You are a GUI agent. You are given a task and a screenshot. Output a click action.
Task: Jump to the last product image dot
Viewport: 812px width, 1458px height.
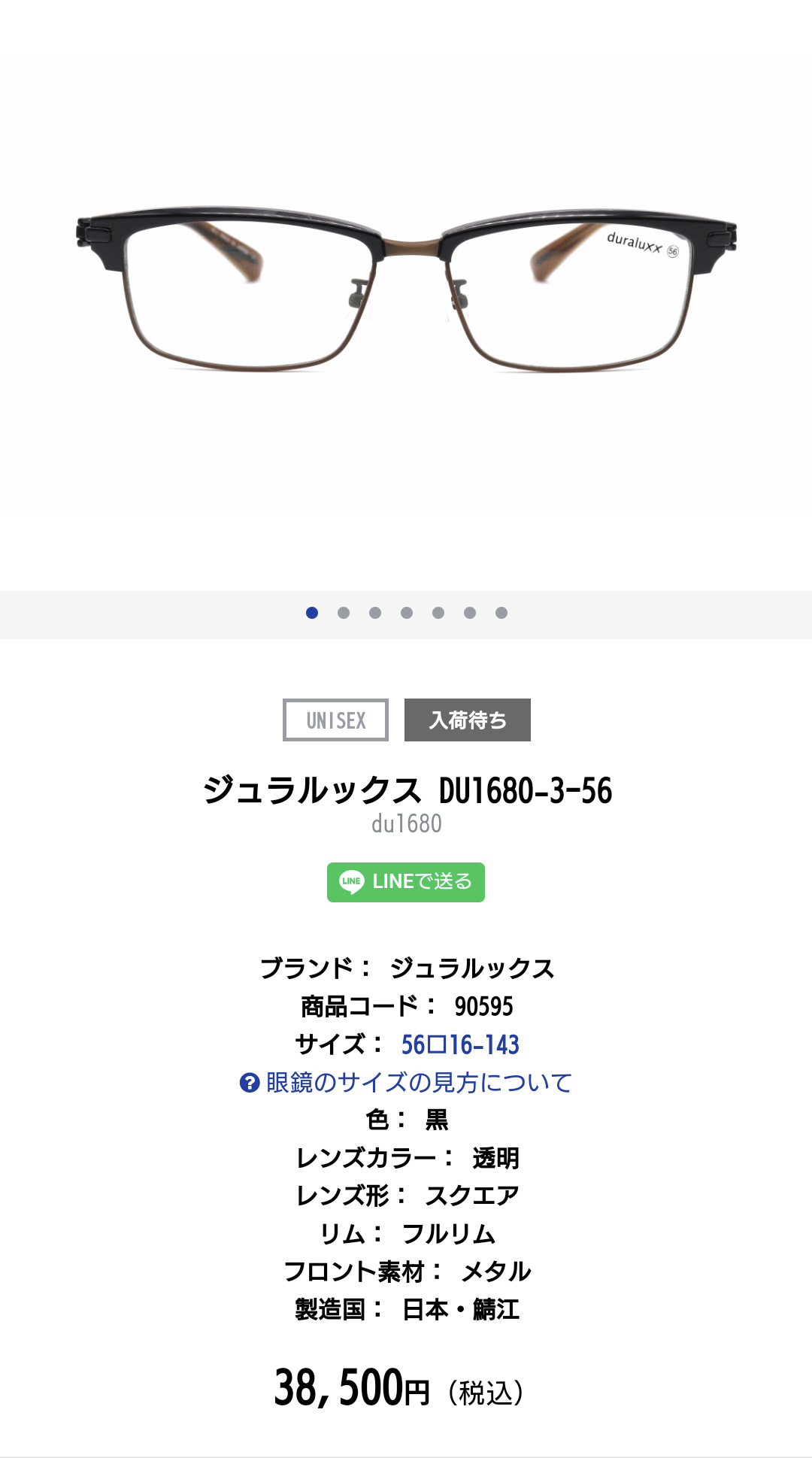tap(501, 613)
